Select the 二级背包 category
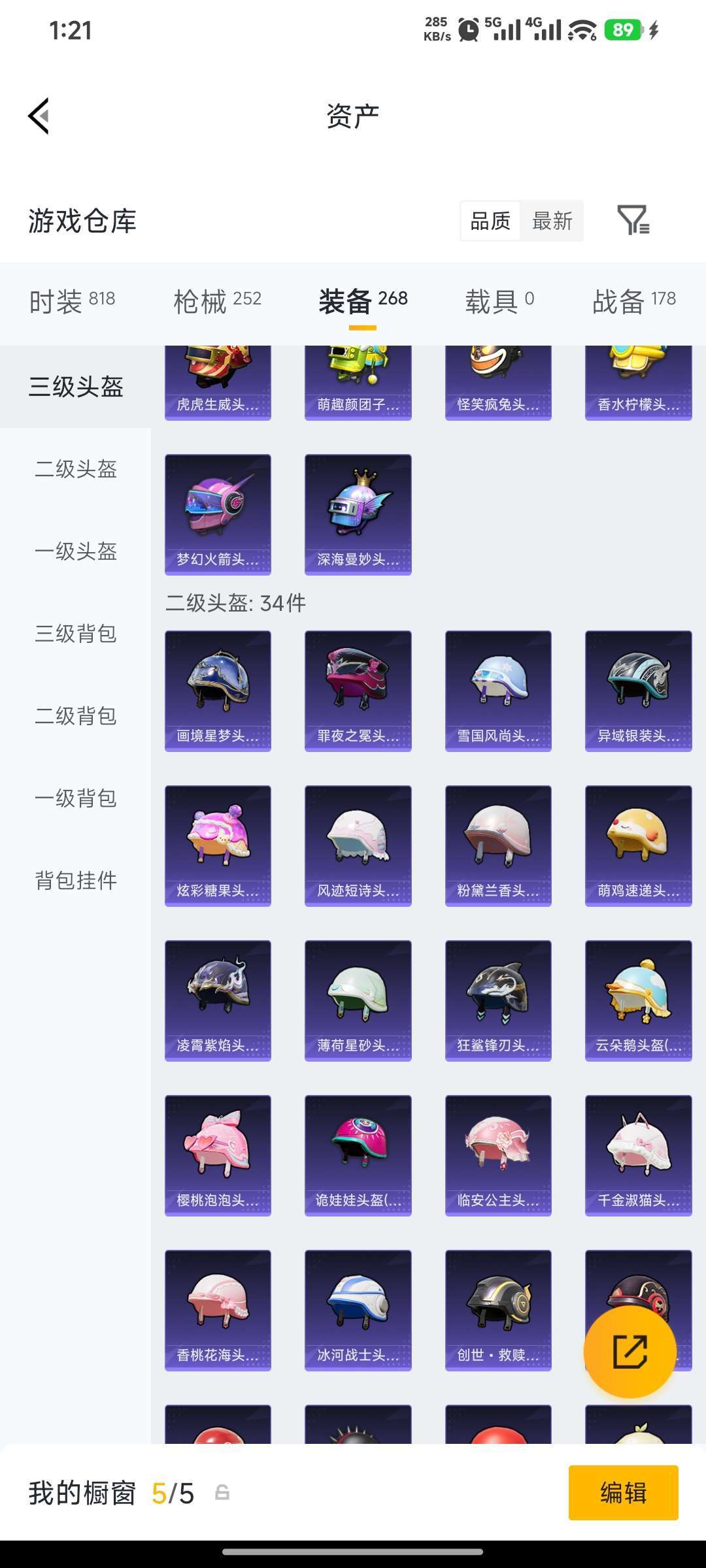706x1568 pixels. tap(76, 716)
